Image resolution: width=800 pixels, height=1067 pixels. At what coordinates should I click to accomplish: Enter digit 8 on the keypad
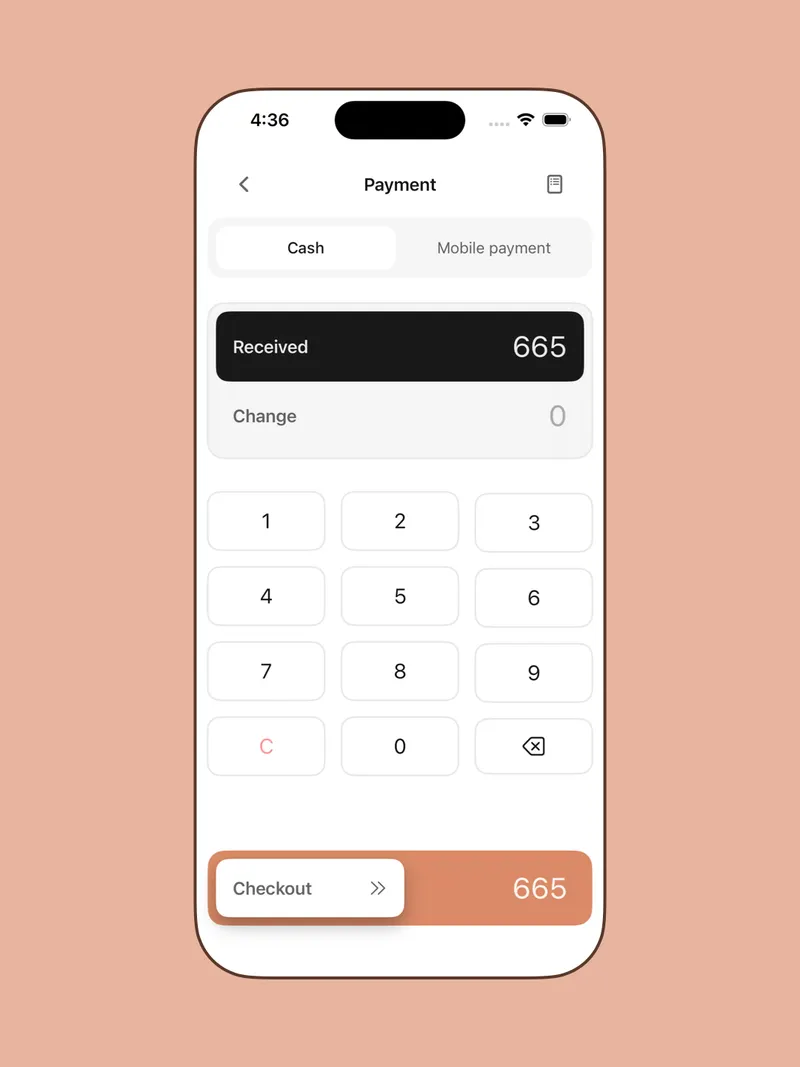point(400,671)
